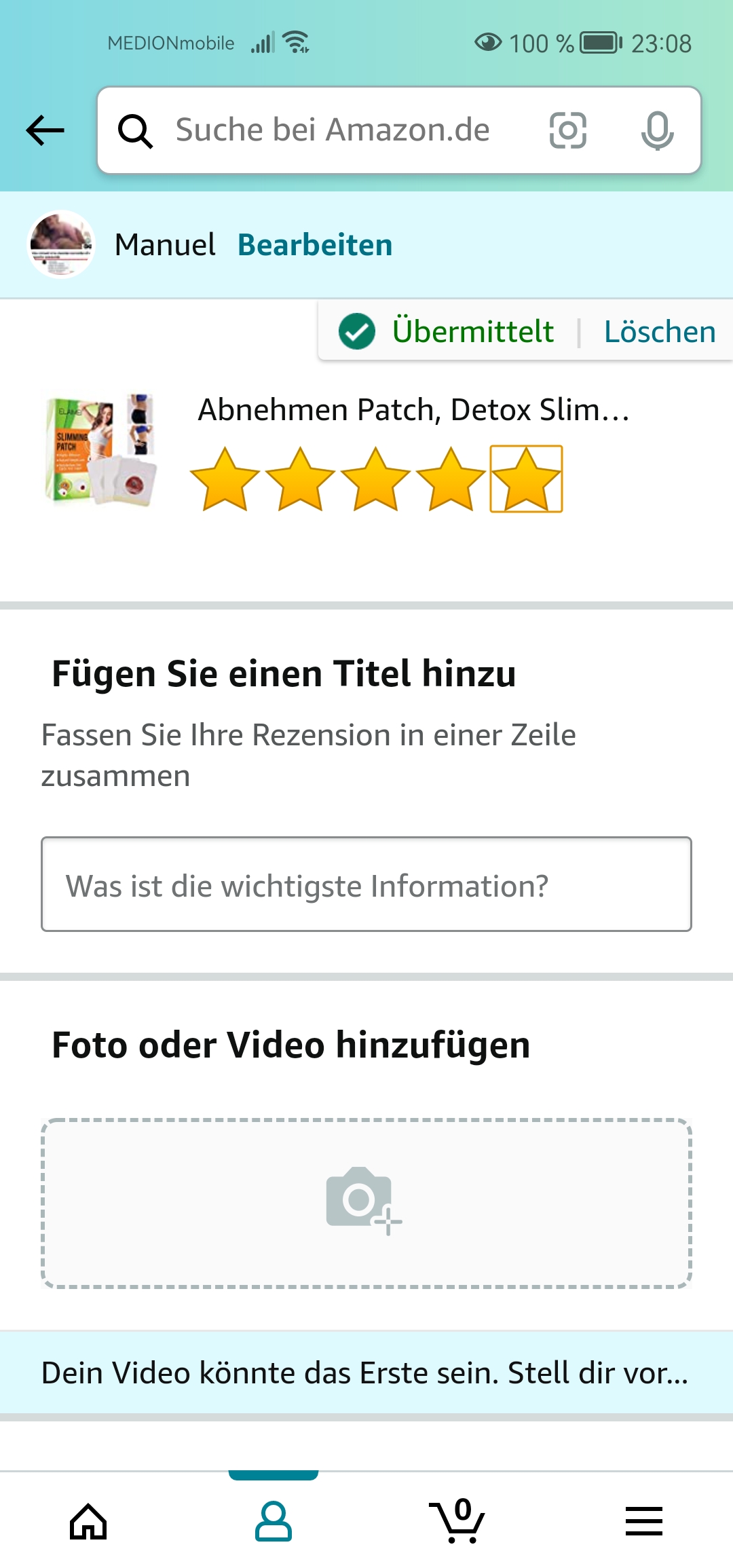Start voice search with microphone
The width and height of the screenshot is (733, 1568).
tap(657, 130)
